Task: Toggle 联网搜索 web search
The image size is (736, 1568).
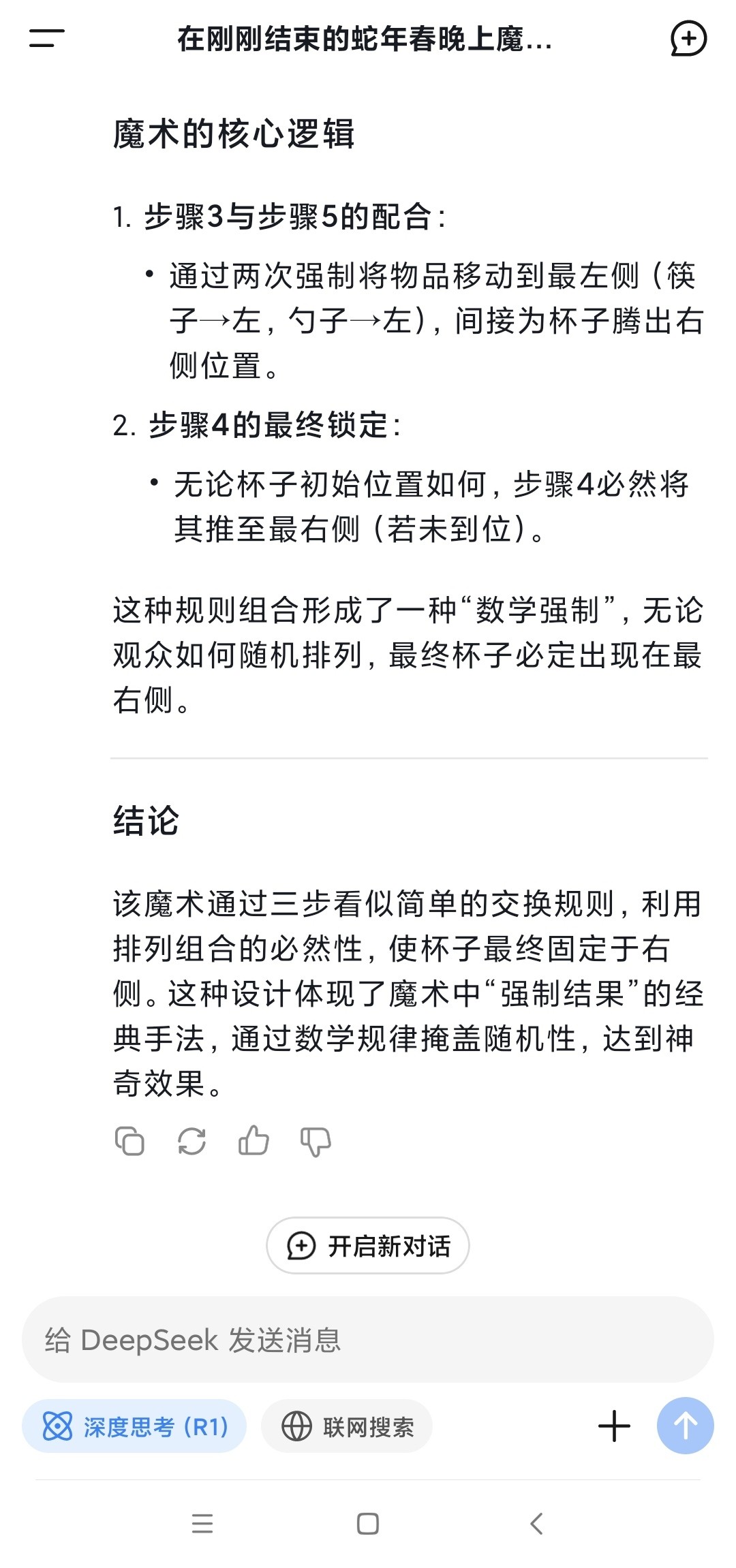Action: 347,1426
